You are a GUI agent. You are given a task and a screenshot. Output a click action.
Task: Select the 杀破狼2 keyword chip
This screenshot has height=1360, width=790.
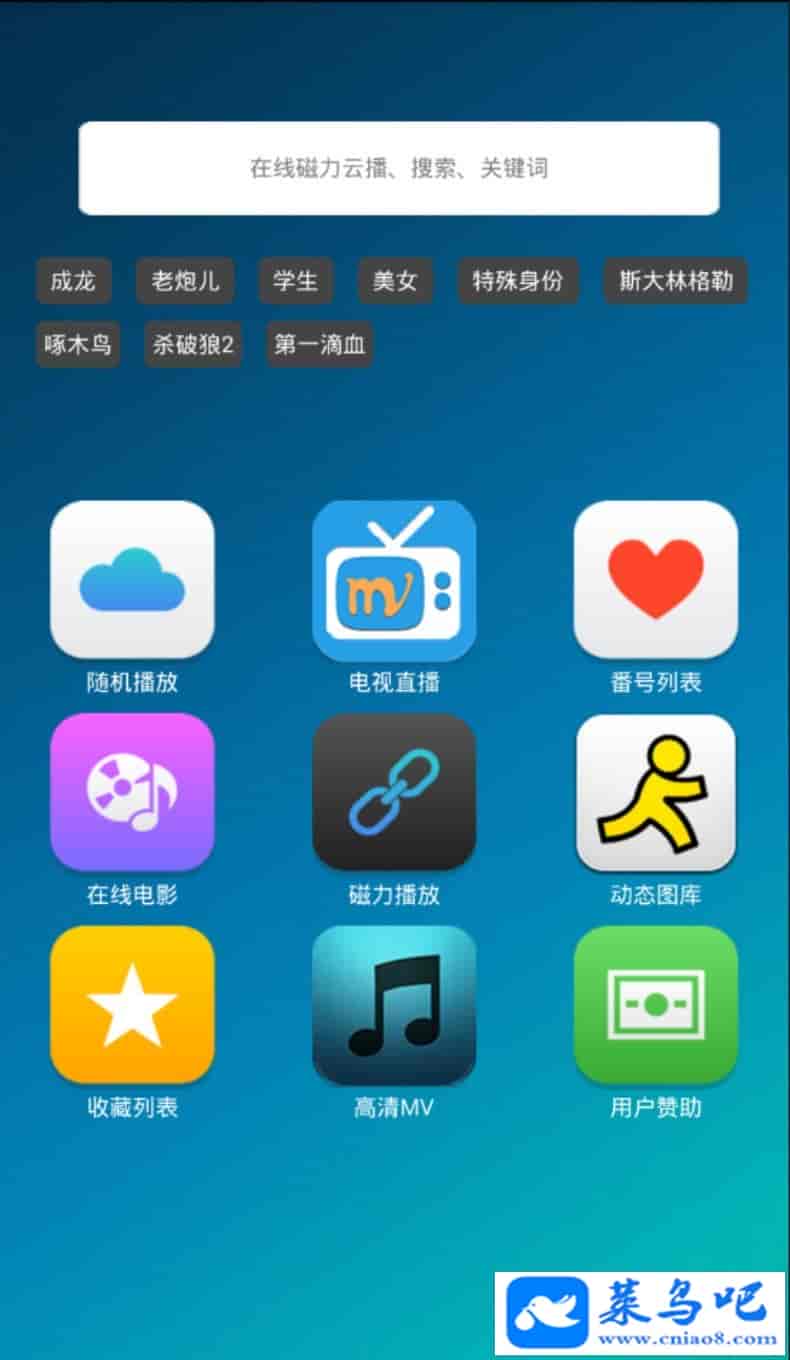193,345
